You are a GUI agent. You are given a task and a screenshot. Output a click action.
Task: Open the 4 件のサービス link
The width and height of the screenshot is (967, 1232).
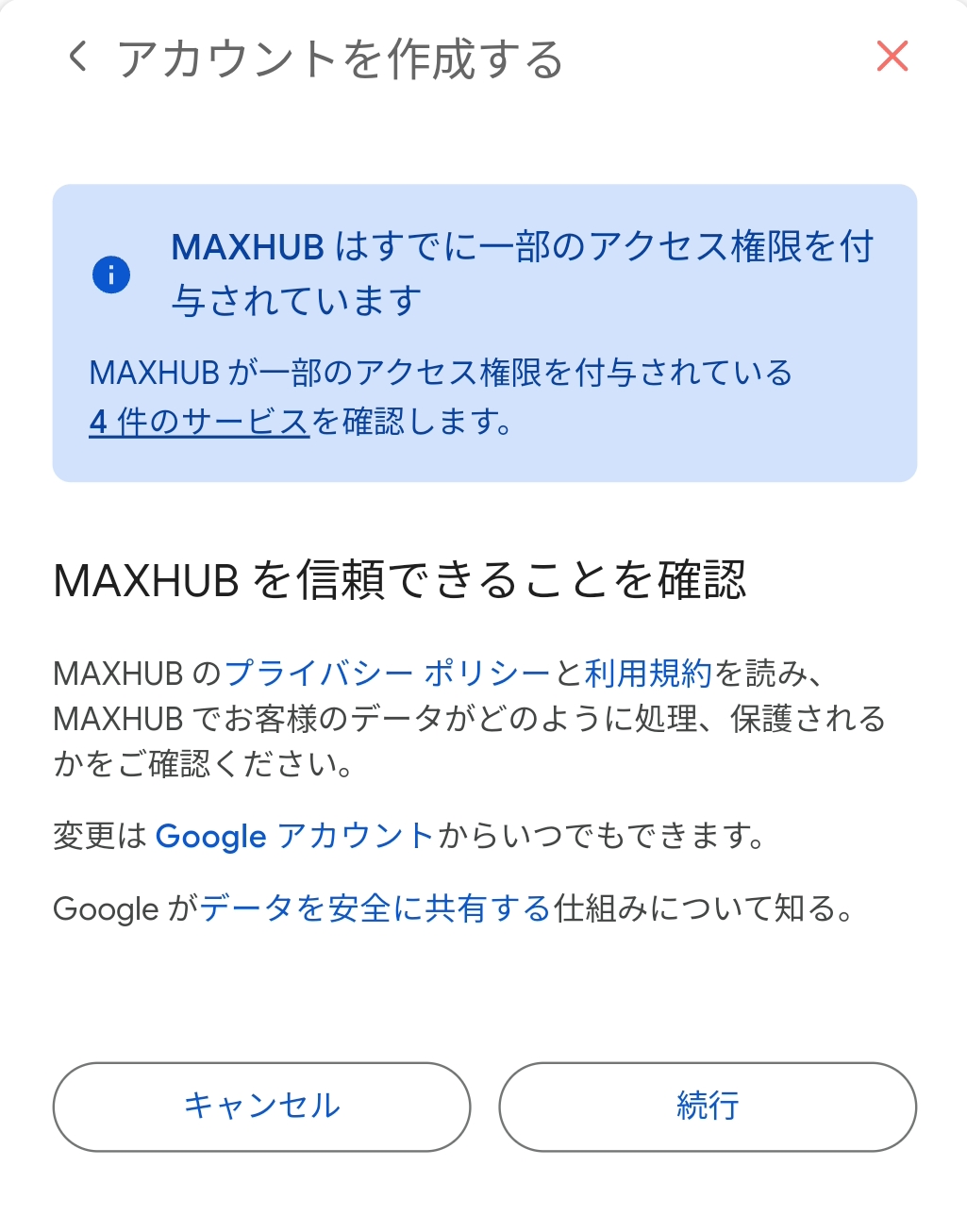(x=199, y=422)
